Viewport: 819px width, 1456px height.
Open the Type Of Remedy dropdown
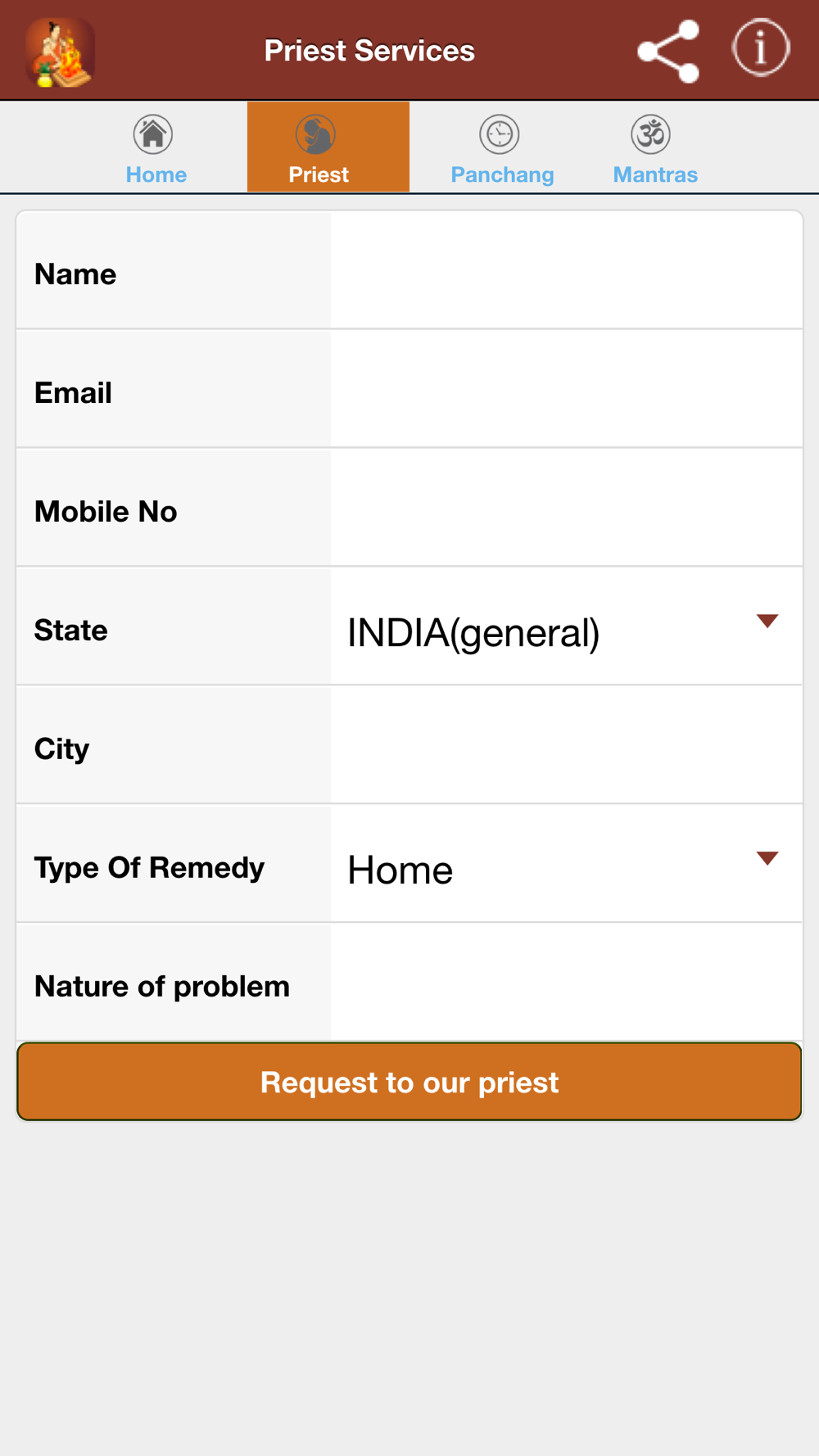567,864
